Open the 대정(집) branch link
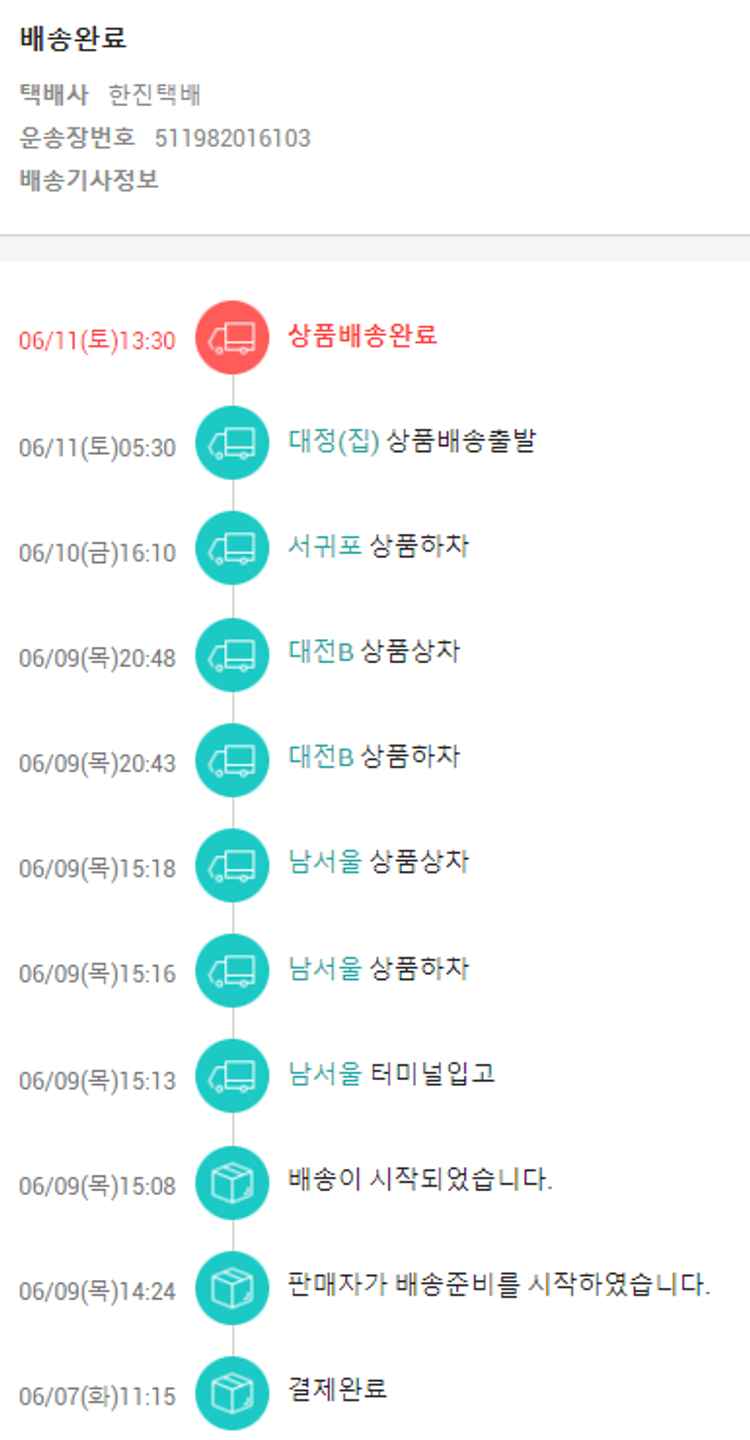750x1440 pixels. [334, 441]
